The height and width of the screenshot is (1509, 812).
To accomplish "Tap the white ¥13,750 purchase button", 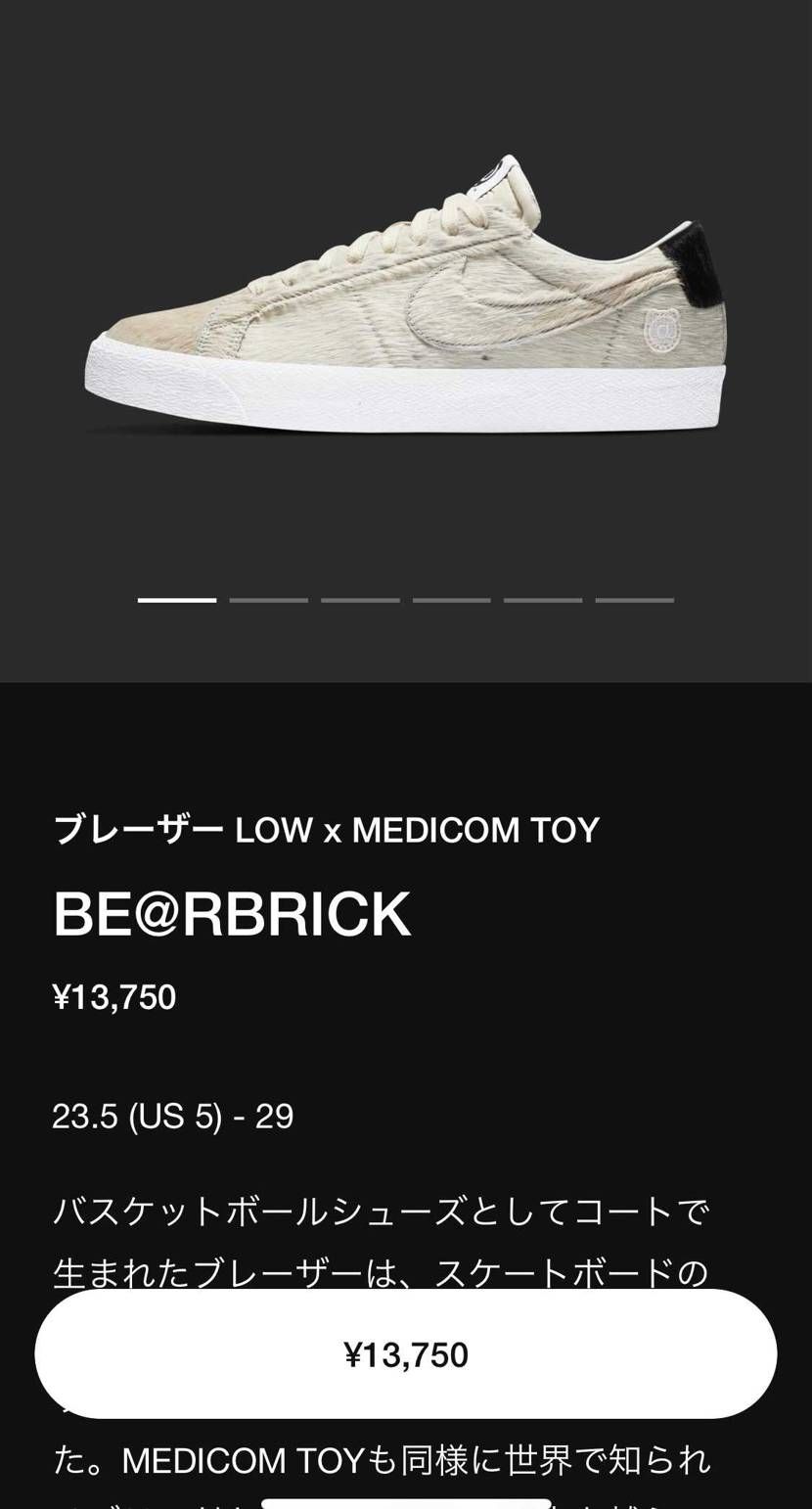I will (x=406, y=1353).
